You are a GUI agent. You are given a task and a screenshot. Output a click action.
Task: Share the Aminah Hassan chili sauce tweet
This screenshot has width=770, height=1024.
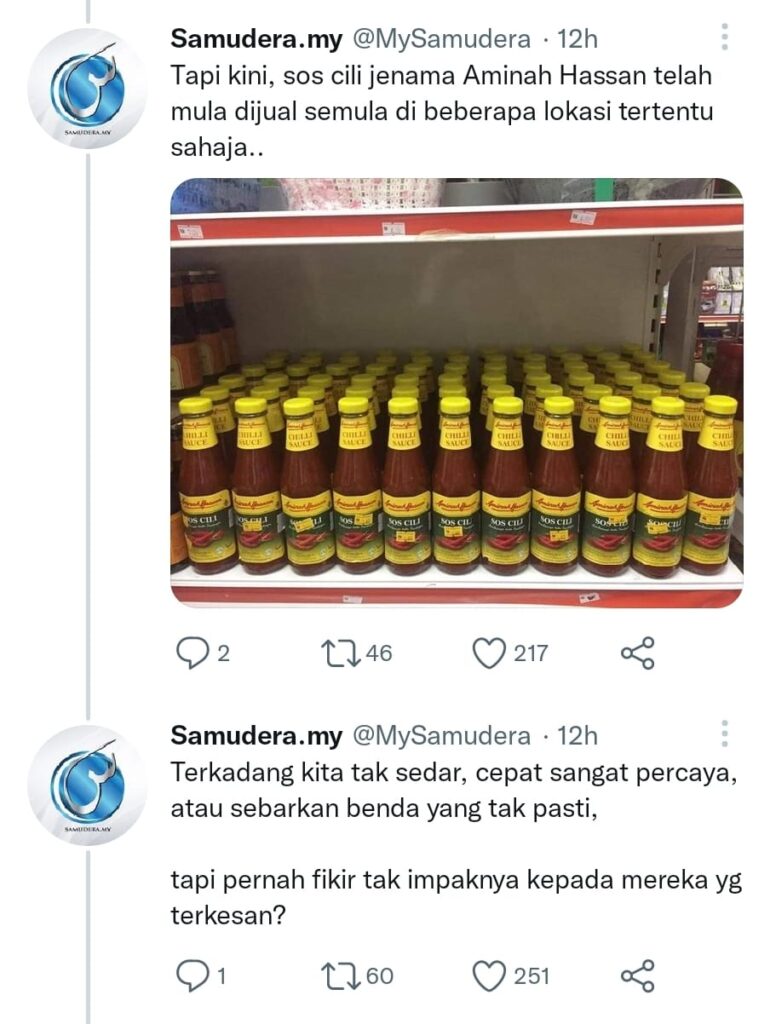pos(637,653)
